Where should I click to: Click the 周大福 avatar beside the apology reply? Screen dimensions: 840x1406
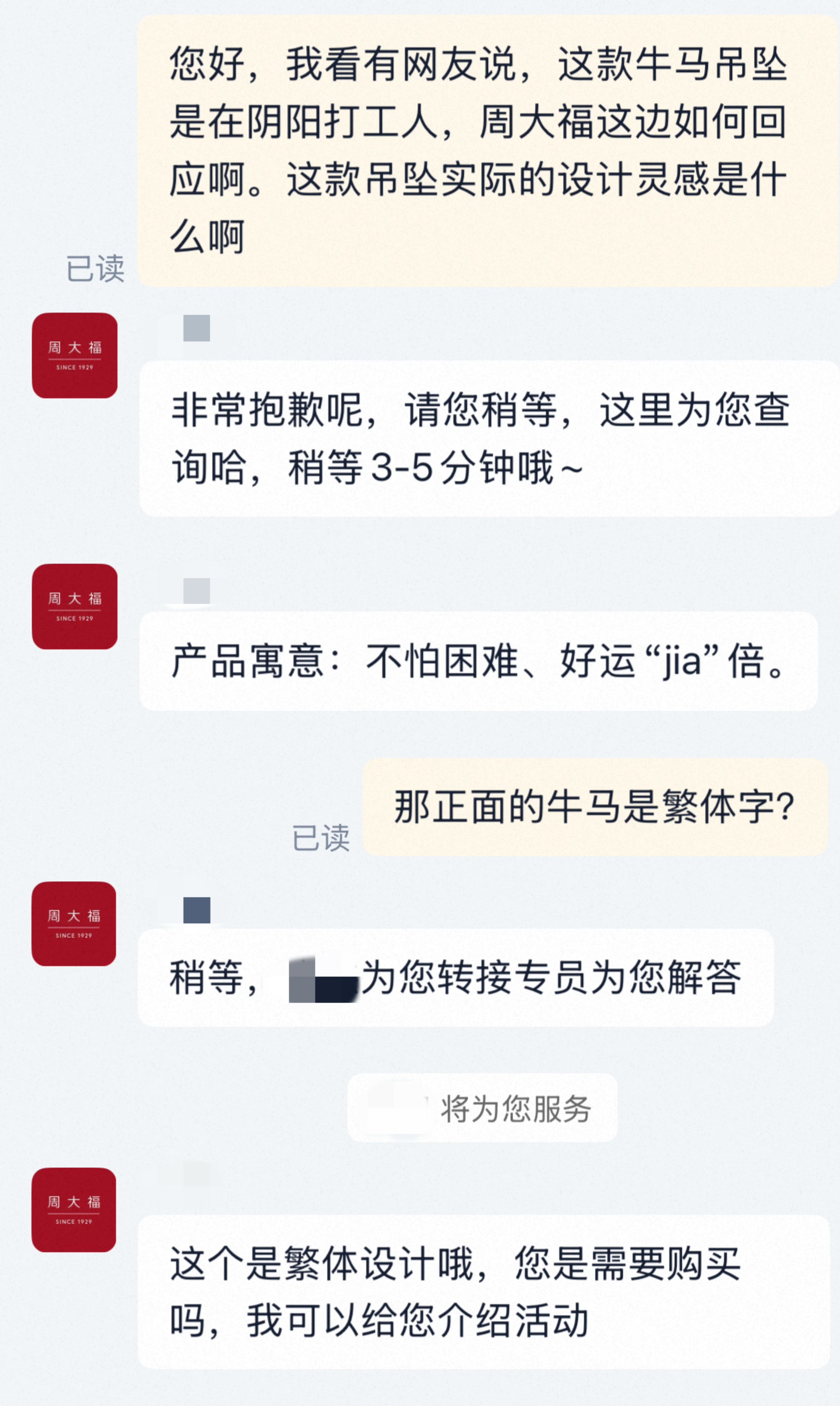pos(75,356)
